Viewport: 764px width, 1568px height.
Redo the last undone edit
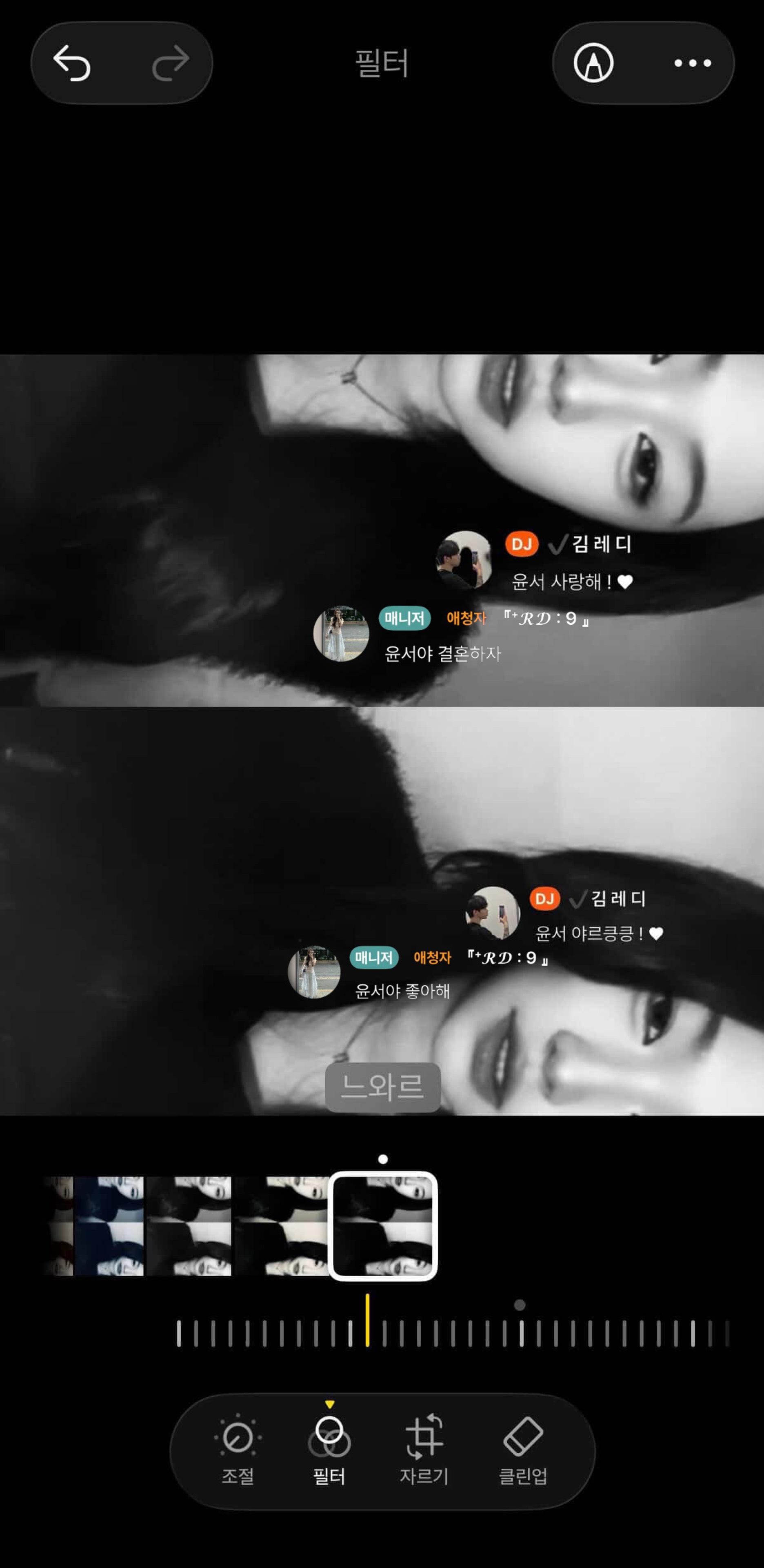171,63
